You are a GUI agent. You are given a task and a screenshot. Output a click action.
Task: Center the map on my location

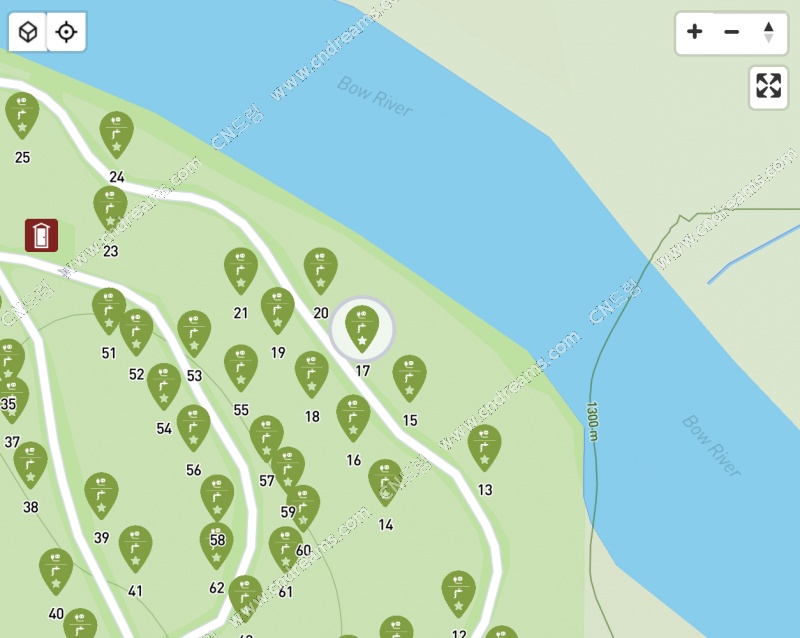coord(66,32)
